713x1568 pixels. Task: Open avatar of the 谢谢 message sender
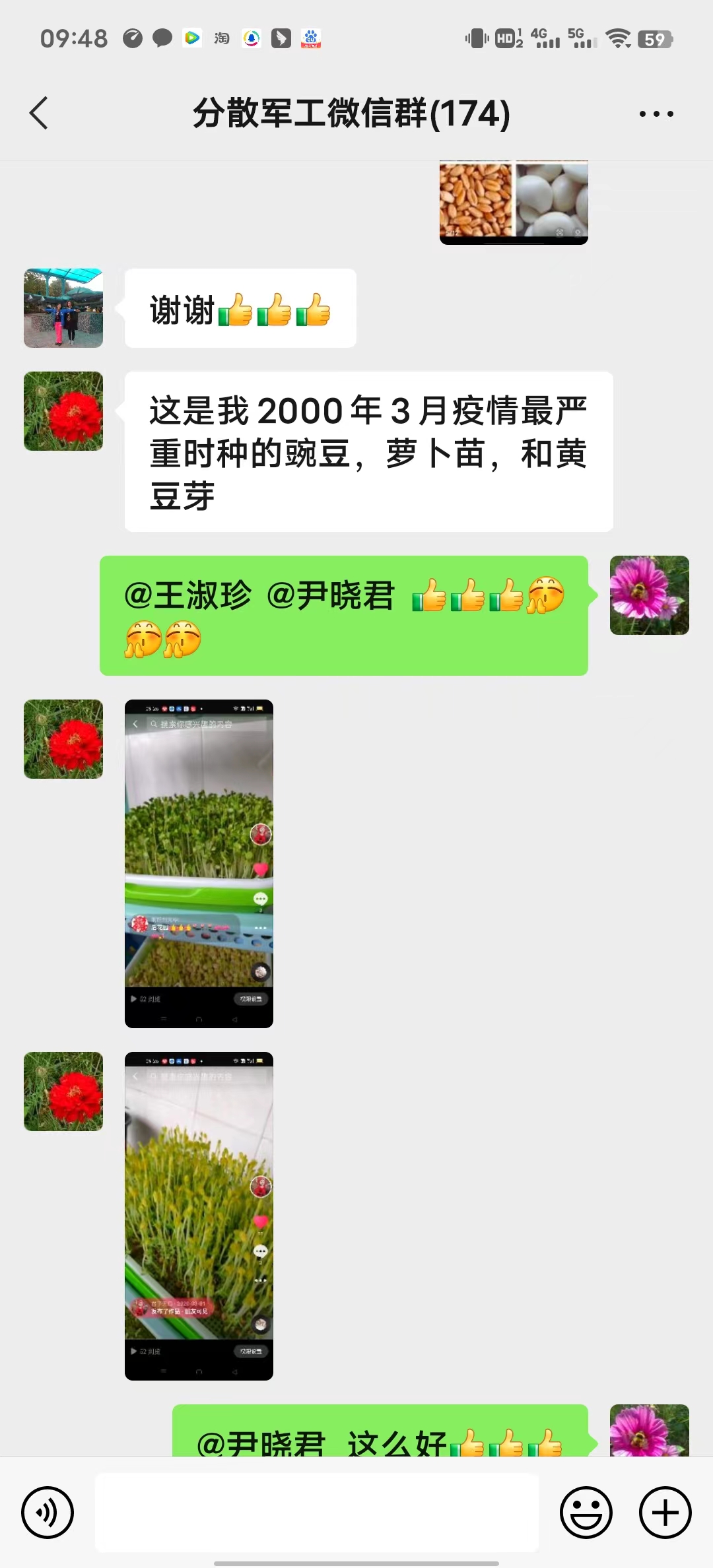63,308
